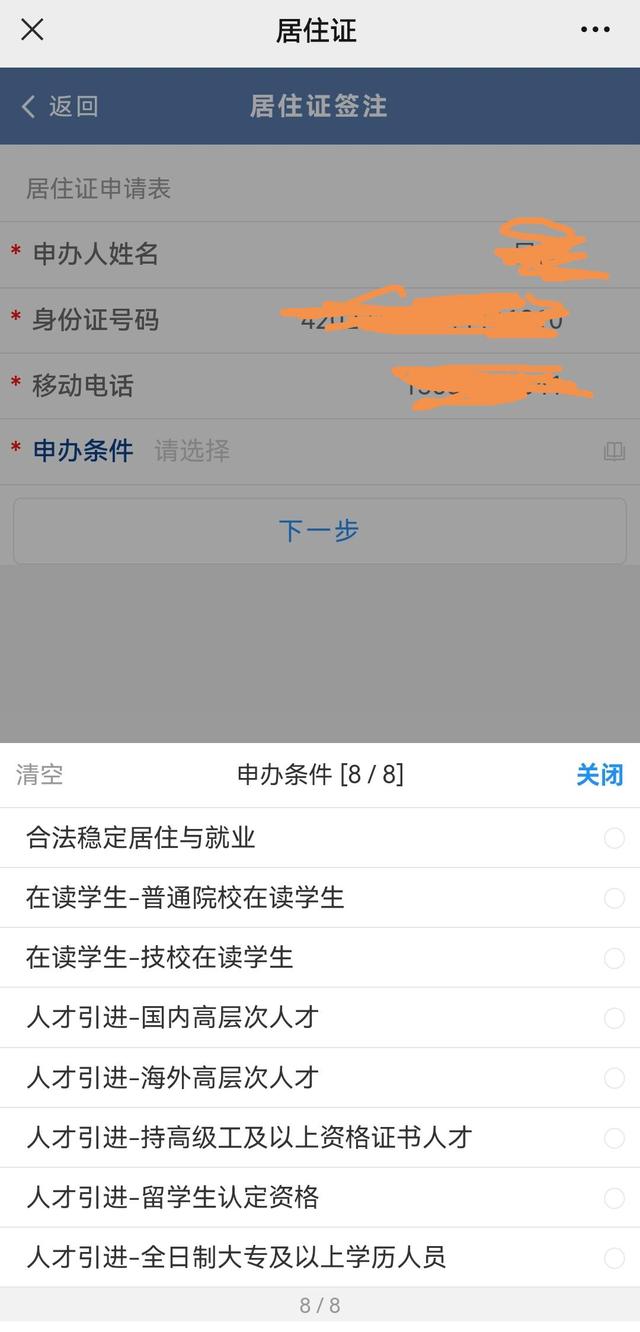640x1332 pixels.
Task: Choose 人才引进-海外高层次人才
Action: pos(320,1078)
